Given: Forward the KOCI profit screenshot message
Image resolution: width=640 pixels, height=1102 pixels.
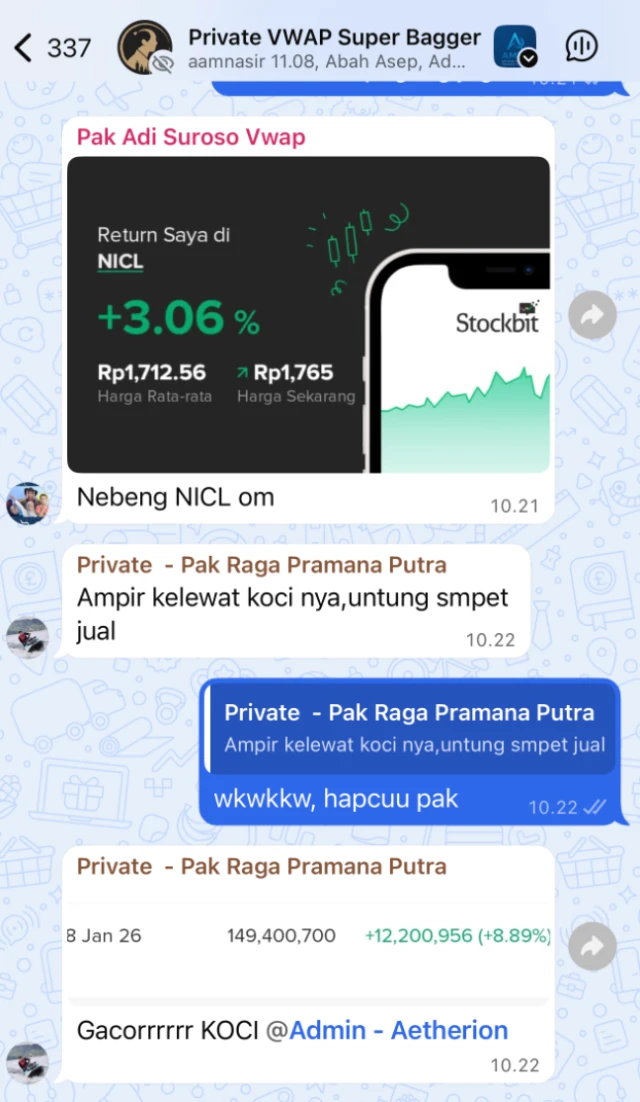Looking at the screenshot, I should pyautogui.click(x=592, y=945).
